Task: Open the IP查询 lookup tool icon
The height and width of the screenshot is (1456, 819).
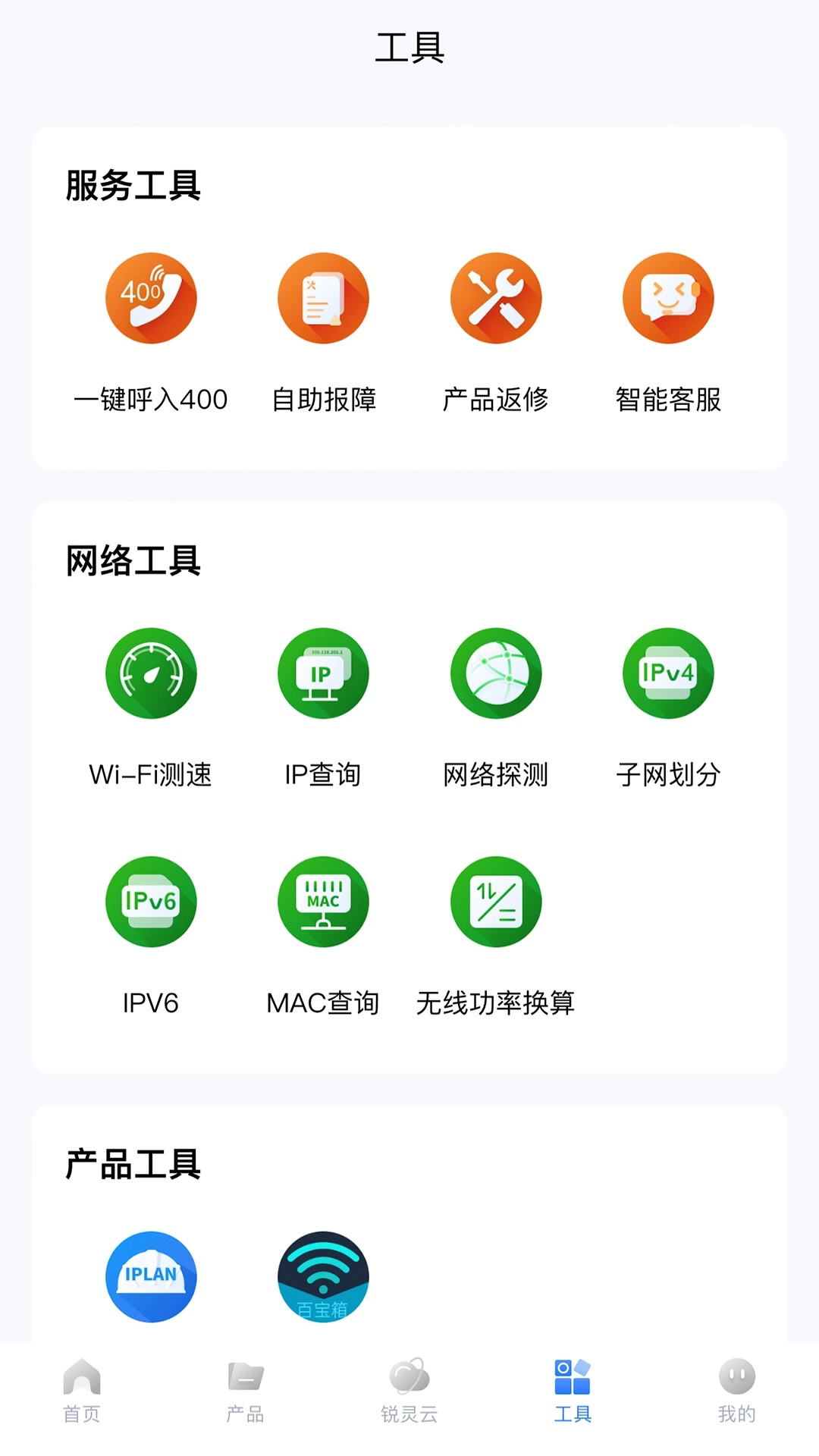Action: [323, 673]
